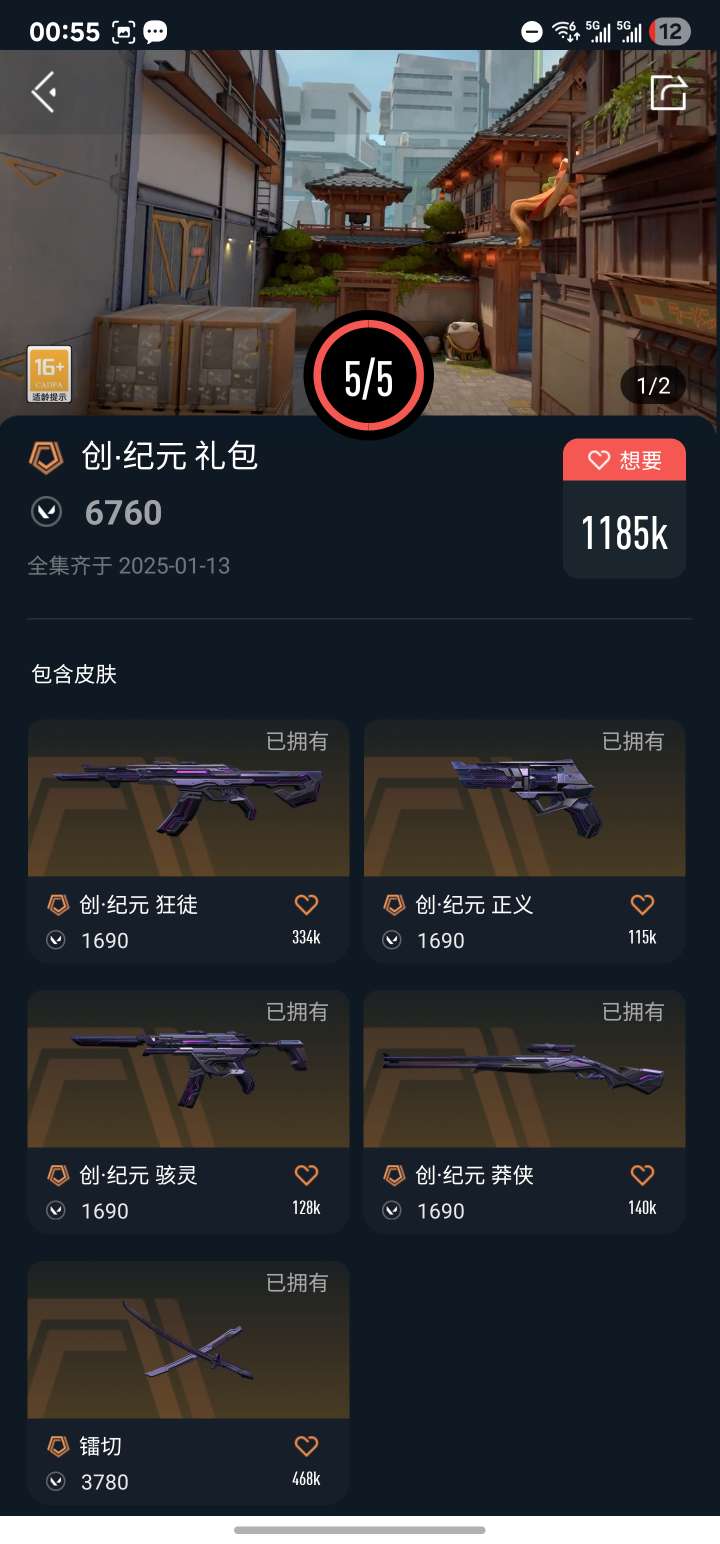The image size is (720, 1544).
Task: Like the 创·纪元 狂徒 skin with heart icon
Action: pos(306,905)
